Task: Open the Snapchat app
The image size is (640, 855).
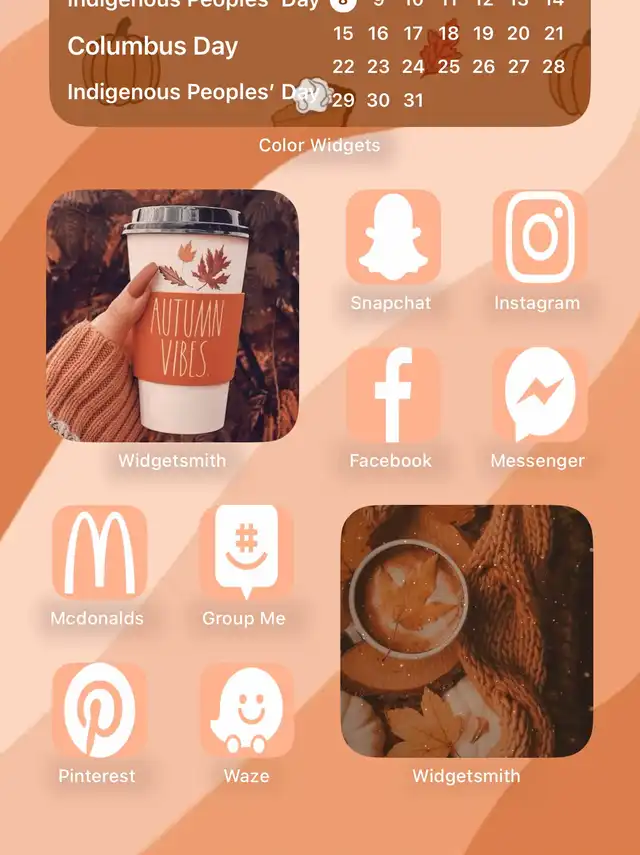Action: (x=393, y=238)
